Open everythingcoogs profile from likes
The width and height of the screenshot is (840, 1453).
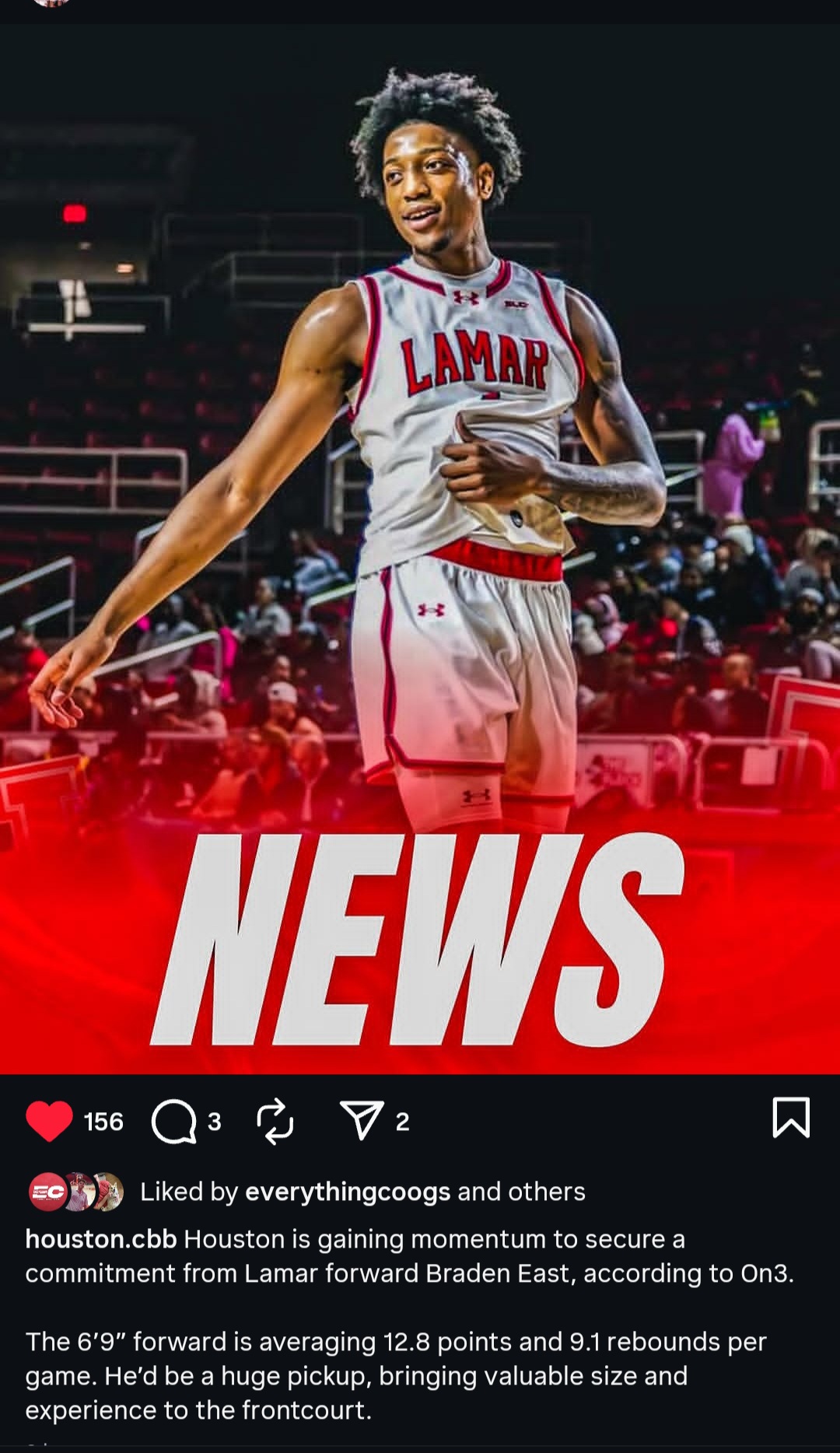point(347,1192)
